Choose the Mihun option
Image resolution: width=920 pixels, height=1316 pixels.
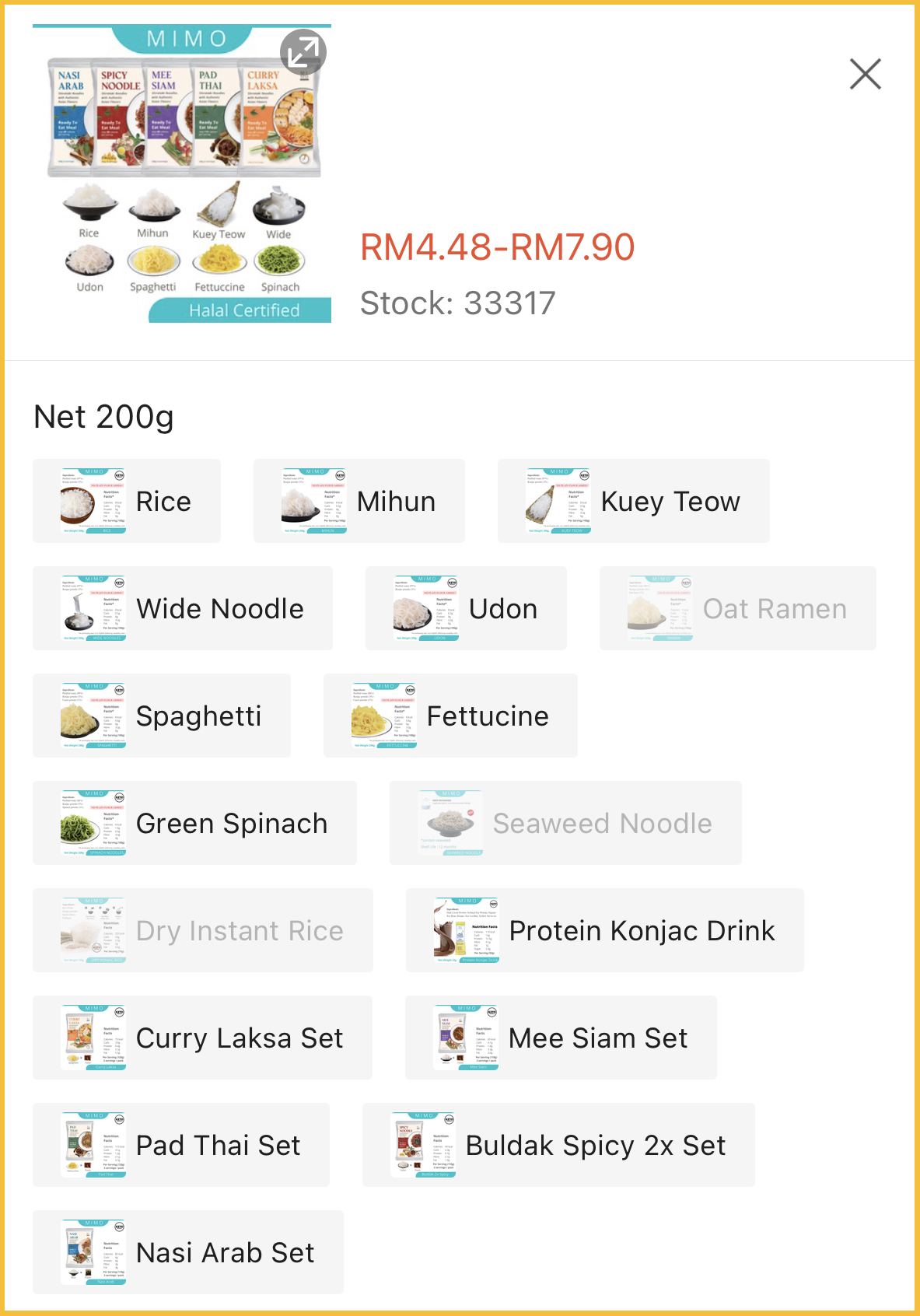coord(359,501)
